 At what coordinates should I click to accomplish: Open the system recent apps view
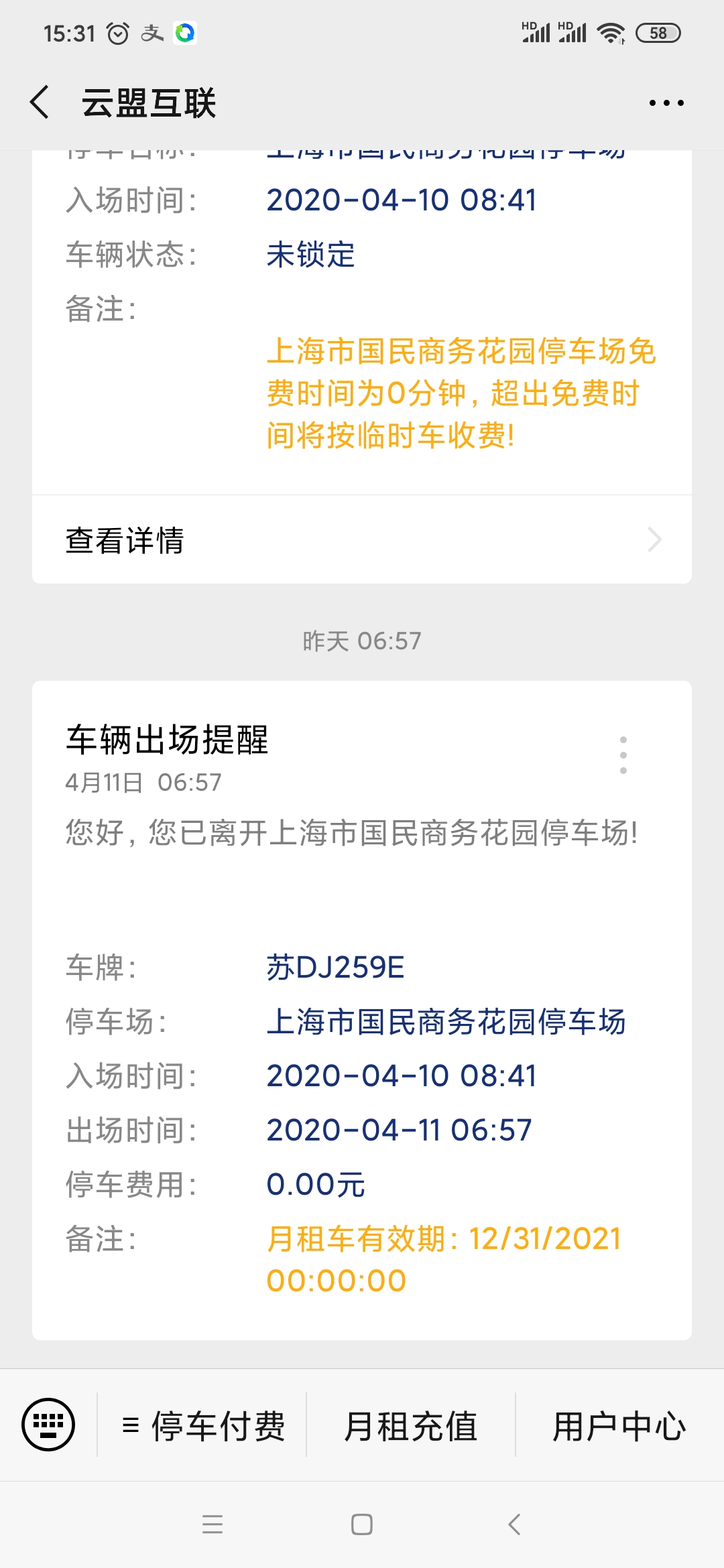(213, 1524)
